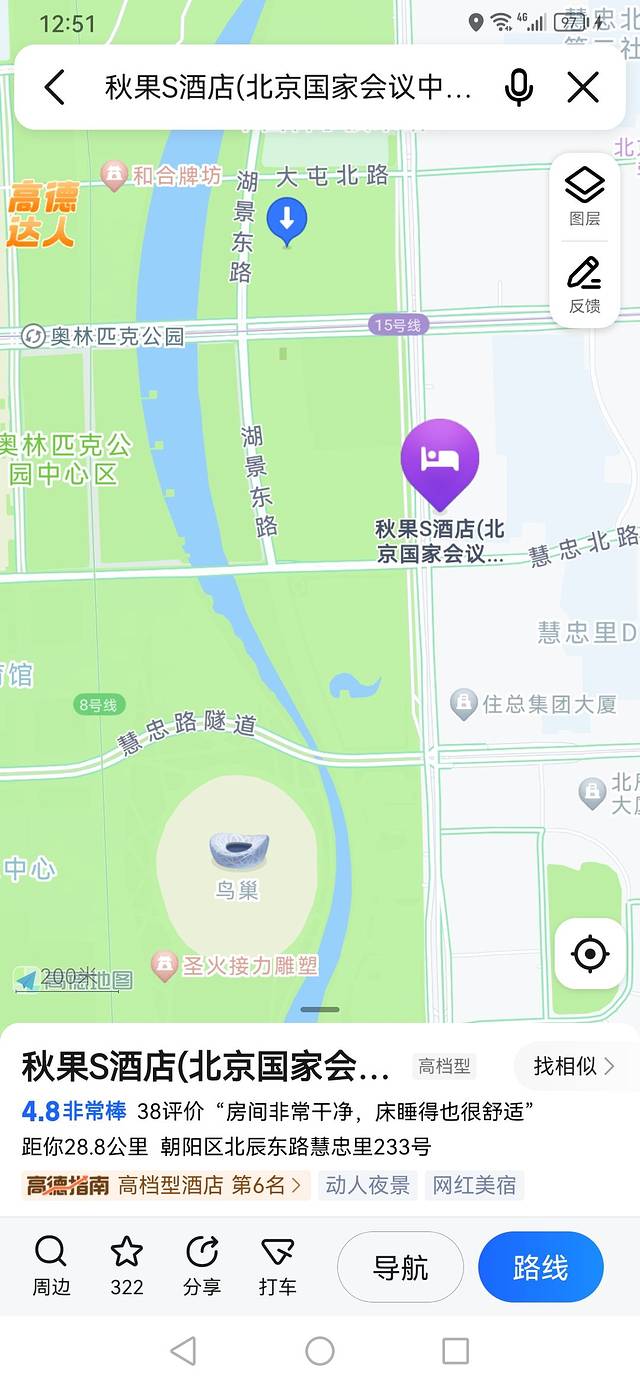640x1386 pixels.
Task: Tap 找相似 to find similar hotels
Action: tap(574, 1066)
